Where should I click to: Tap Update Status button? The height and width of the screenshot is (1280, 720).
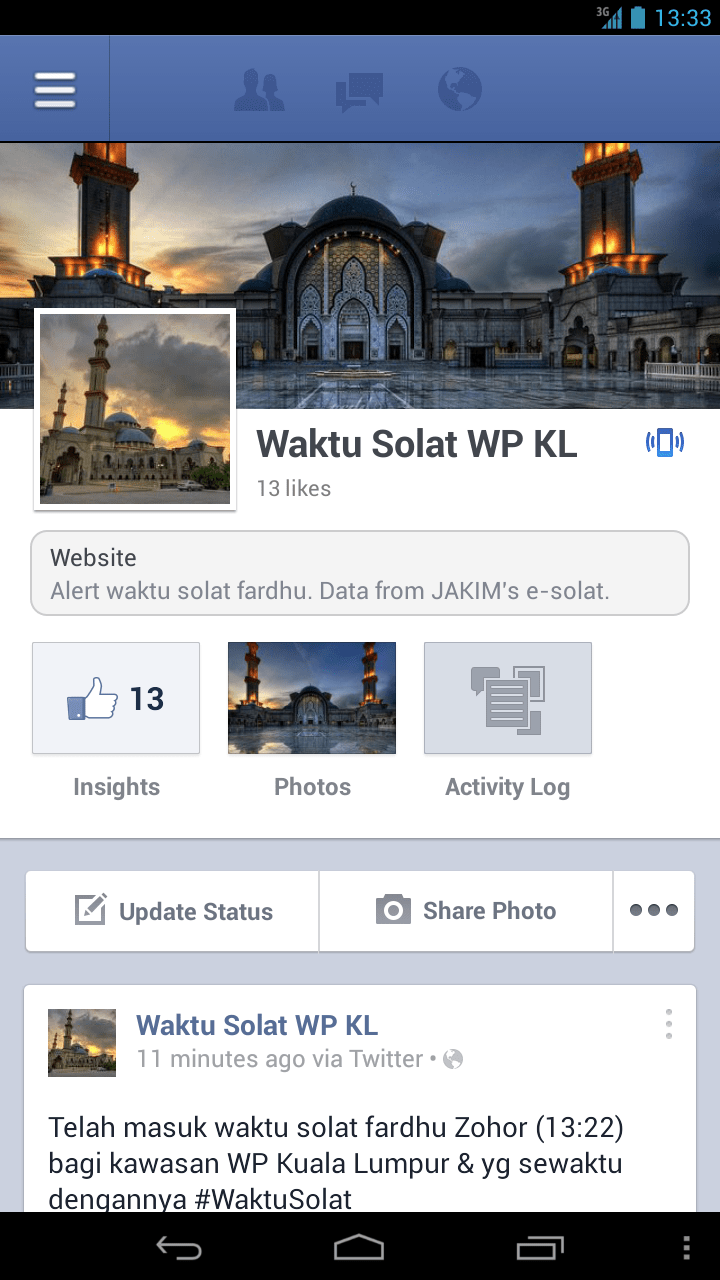(173, 911)
